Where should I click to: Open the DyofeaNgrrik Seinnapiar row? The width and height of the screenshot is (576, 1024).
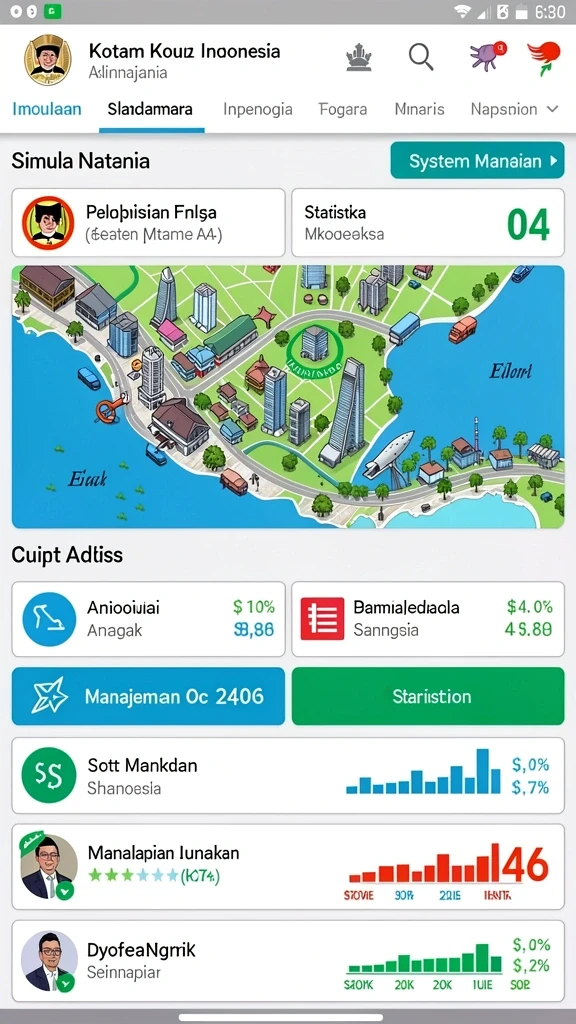click(288, 961)
